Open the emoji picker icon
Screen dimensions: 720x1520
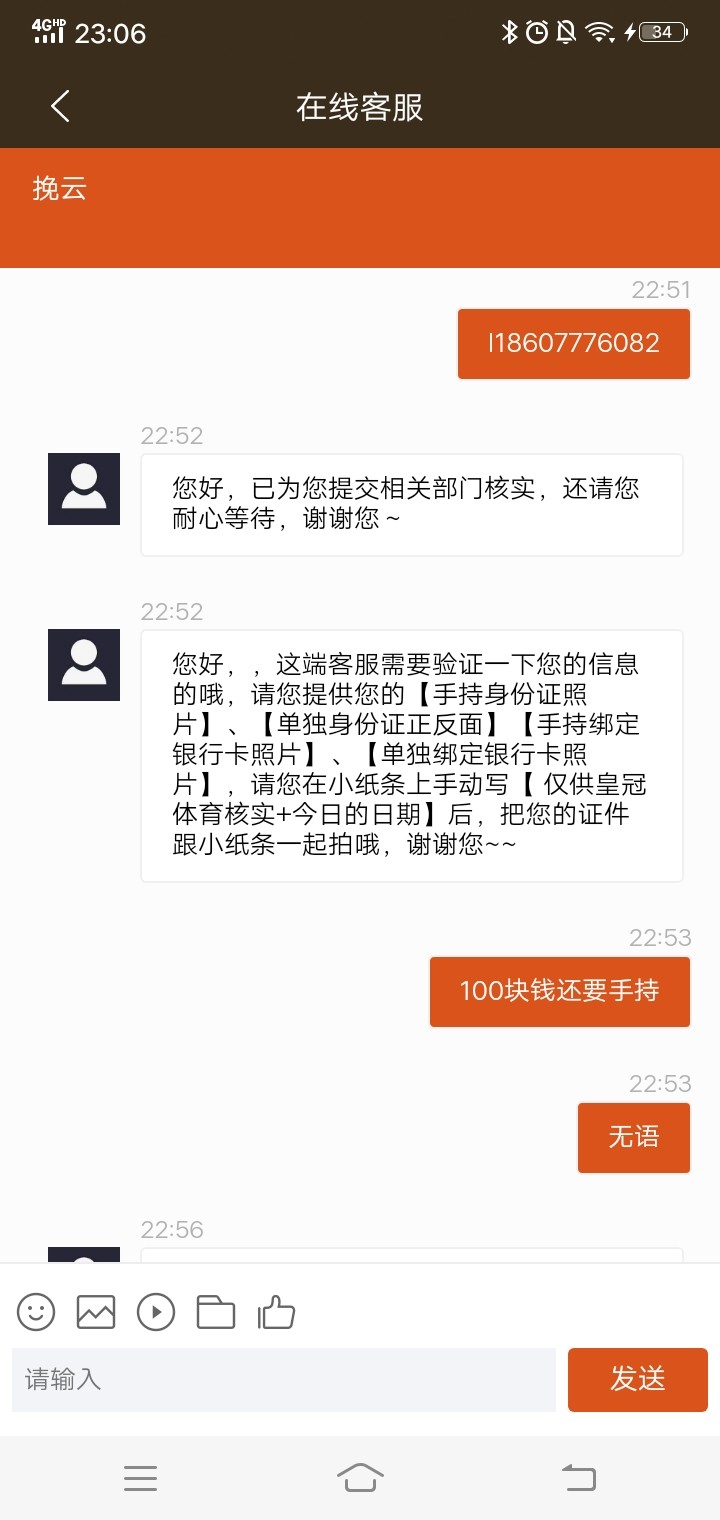coord(35,1312)
